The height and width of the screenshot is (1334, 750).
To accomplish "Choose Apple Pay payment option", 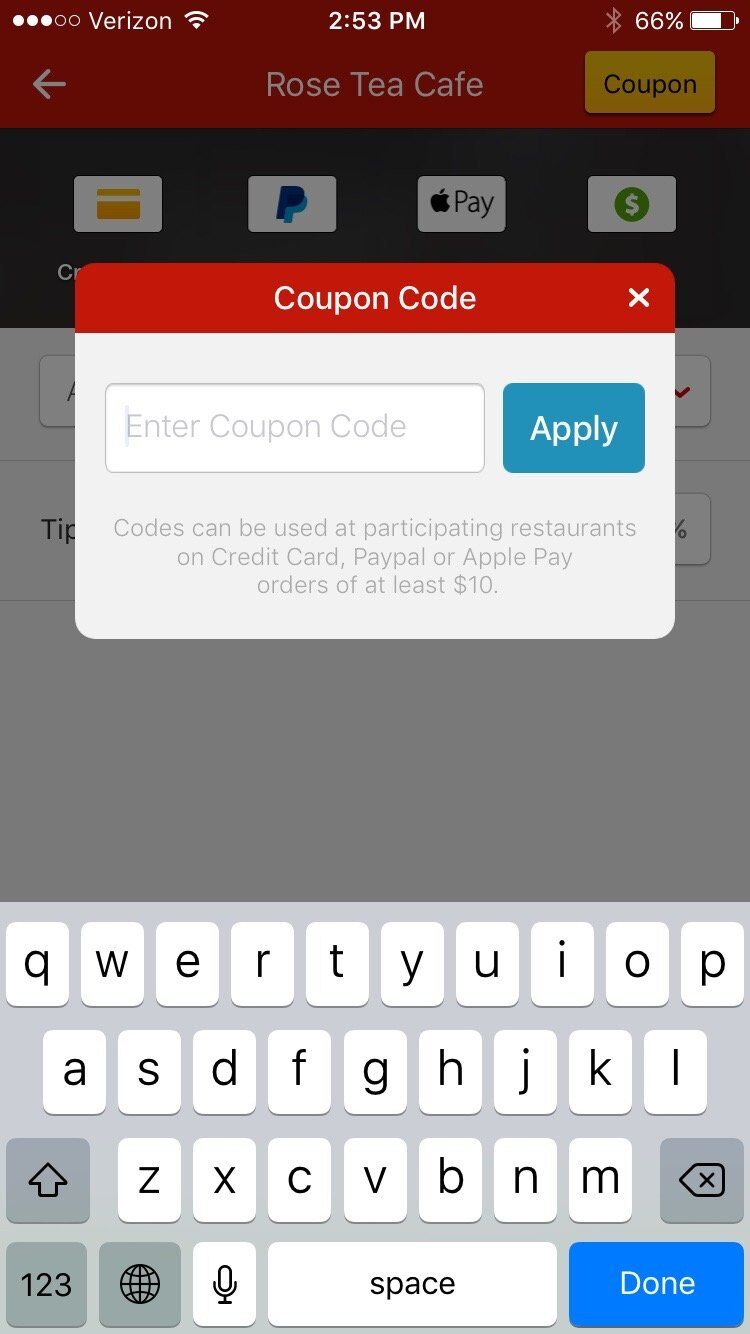I will 462,205.
